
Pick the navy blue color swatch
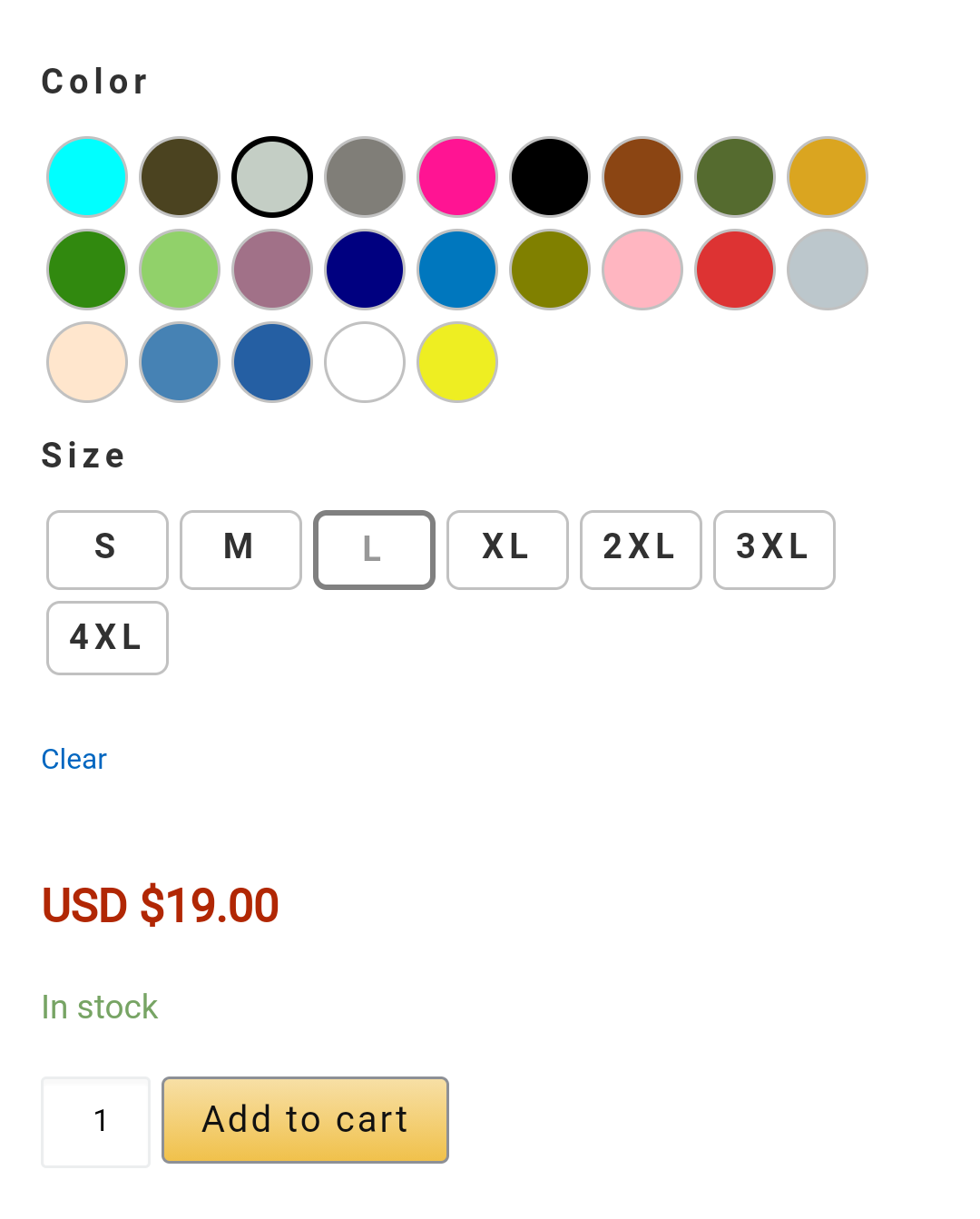pyautogui.click(x=365, y=270)
